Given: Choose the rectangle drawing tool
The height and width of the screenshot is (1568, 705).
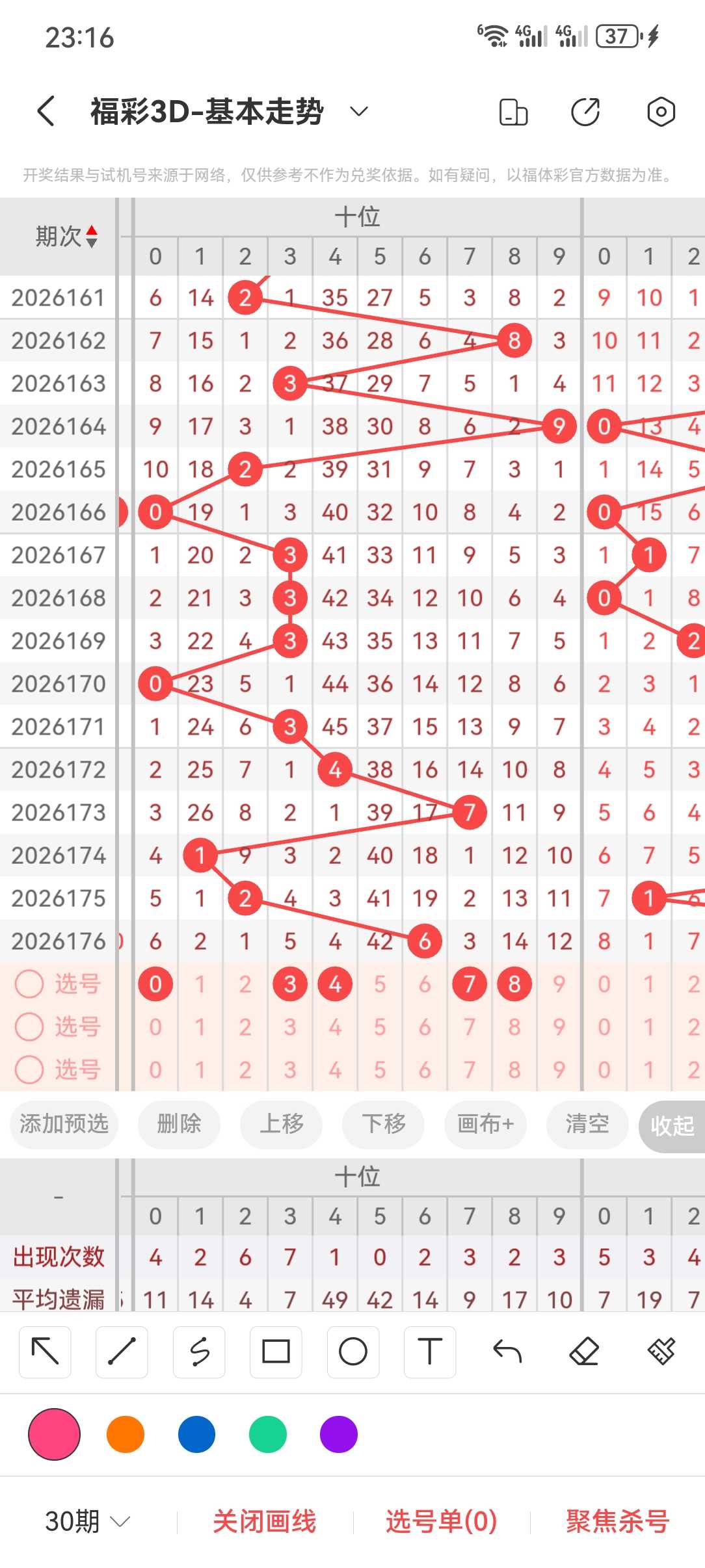Looking at the screenshot, I should tap(276, 1352).
